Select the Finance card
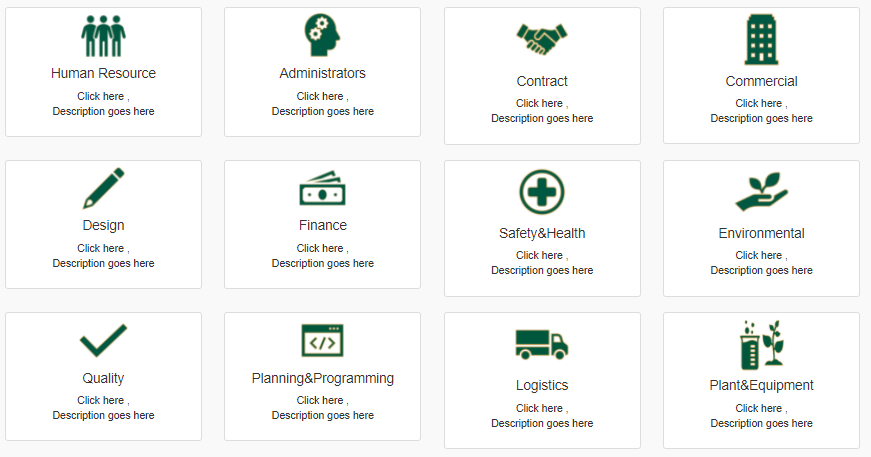Image resolution: width=871 pixels, height=457 pixels. [322, 225]
